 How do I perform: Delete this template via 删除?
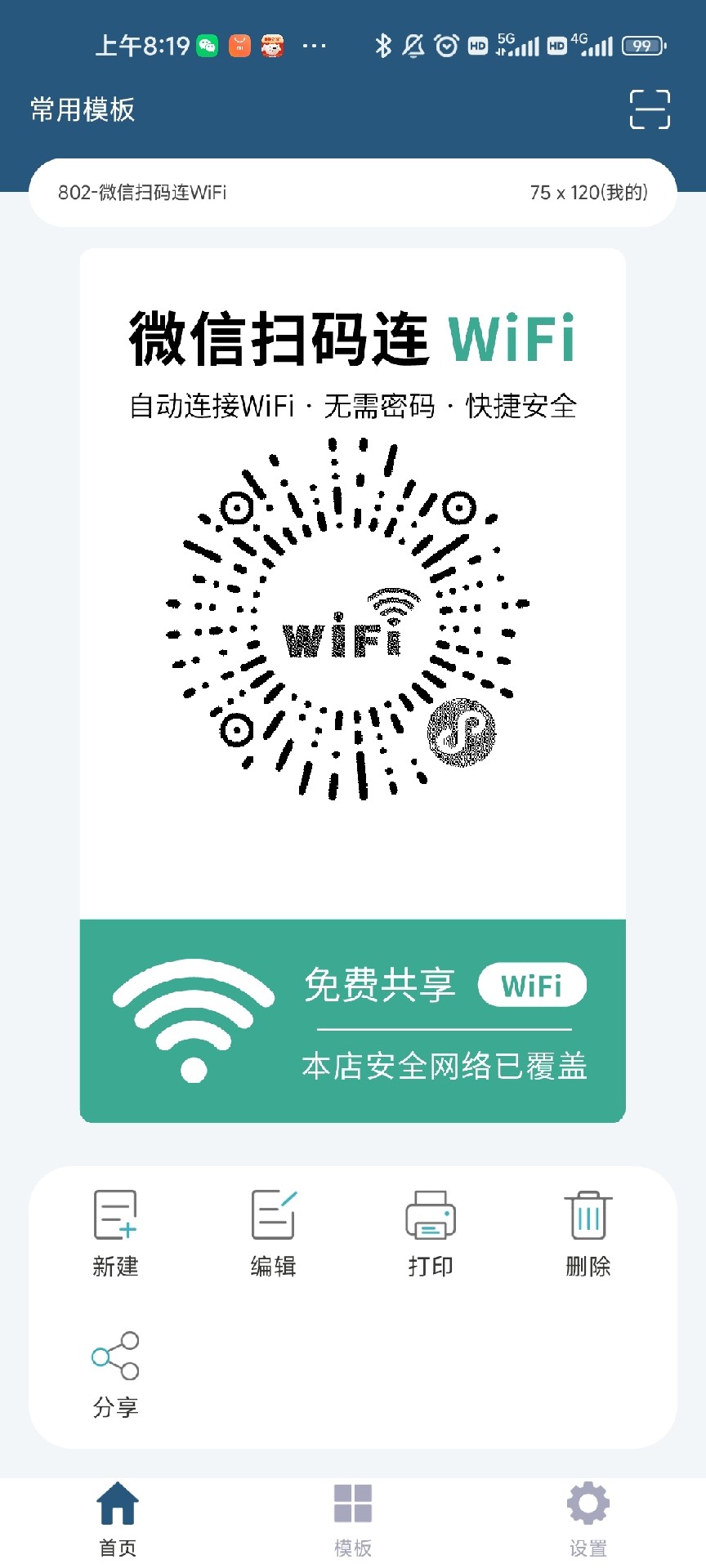(x=588, y=1233)
